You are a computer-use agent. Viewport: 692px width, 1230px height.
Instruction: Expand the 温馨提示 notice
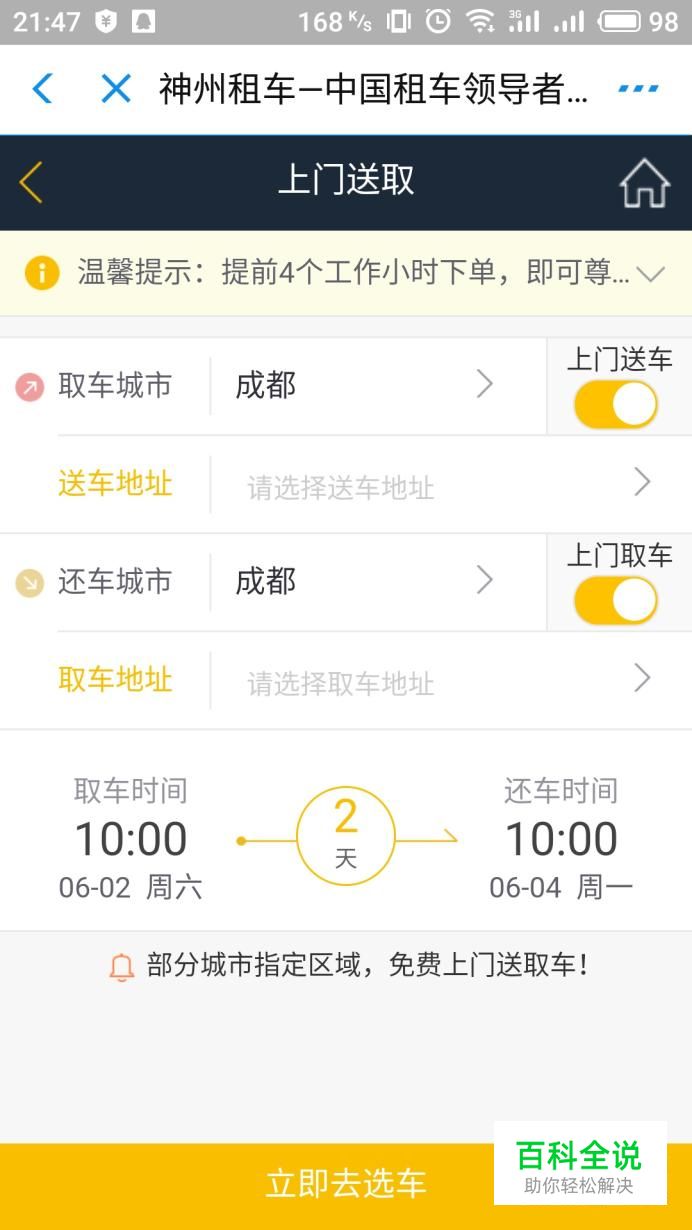(650, 273)
